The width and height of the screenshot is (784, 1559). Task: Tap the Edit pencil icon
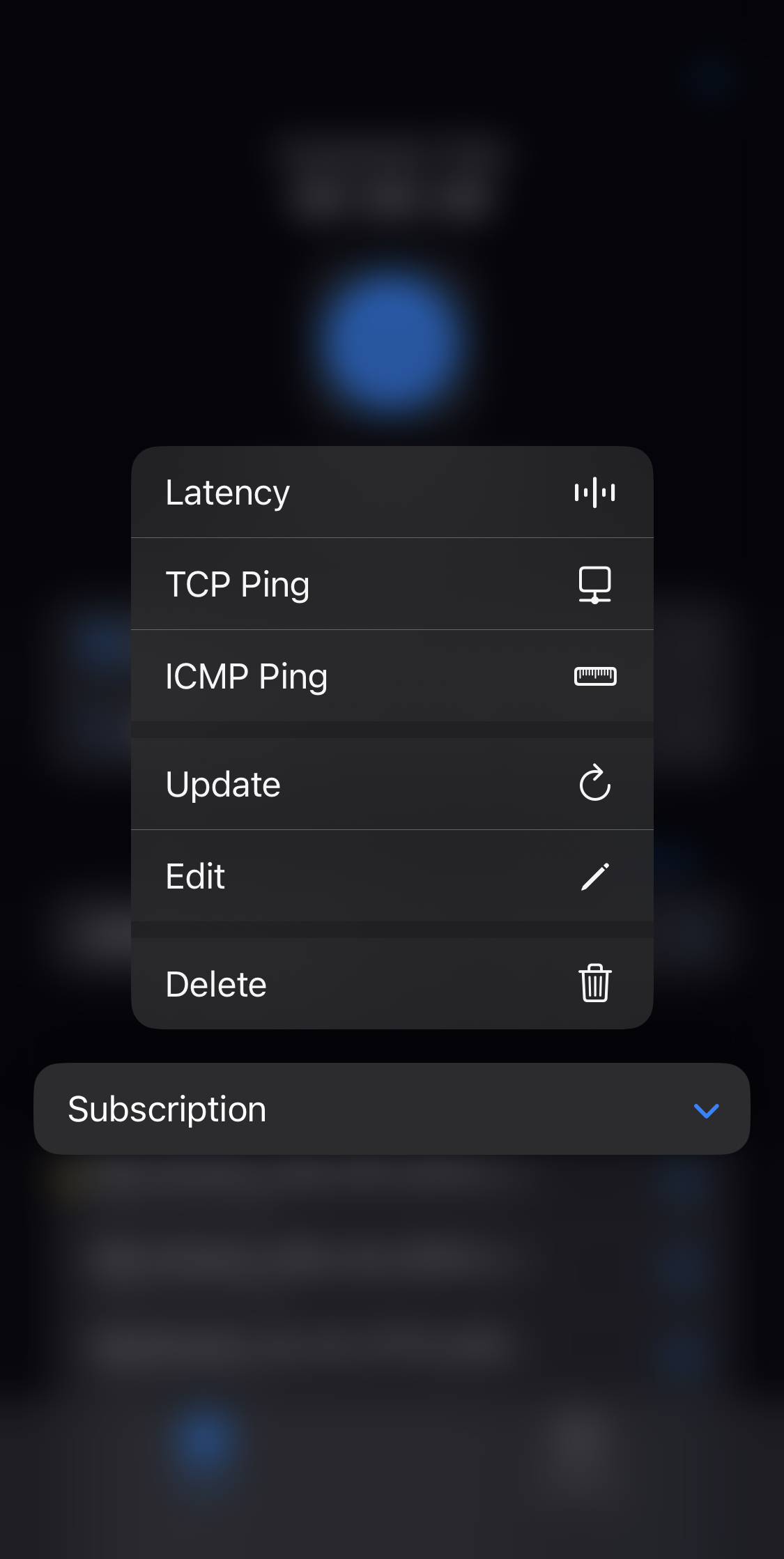[x=594, y=876]
